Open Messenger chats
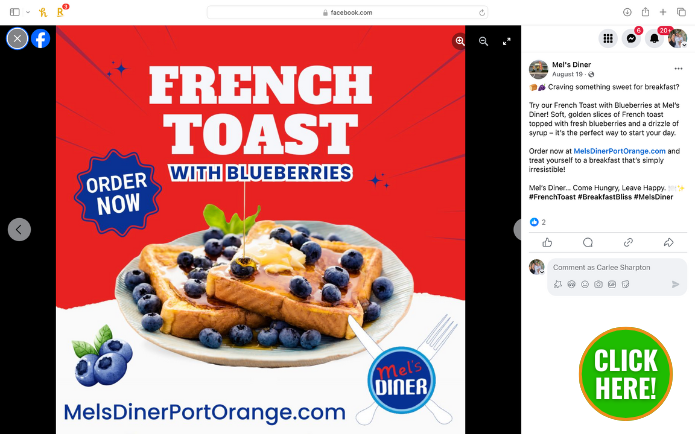The width and height of the screenshot is (695, 434). coord(631,38)
